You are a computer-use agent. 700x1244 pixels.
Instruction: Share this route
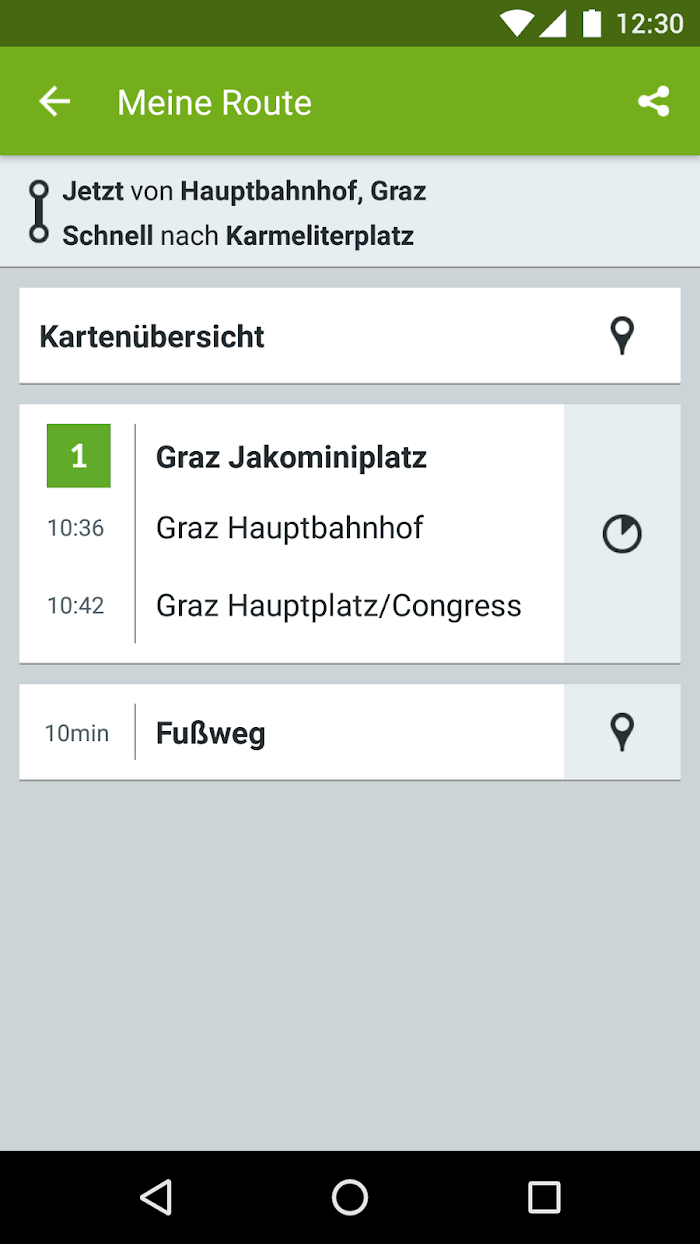[653, 101]
